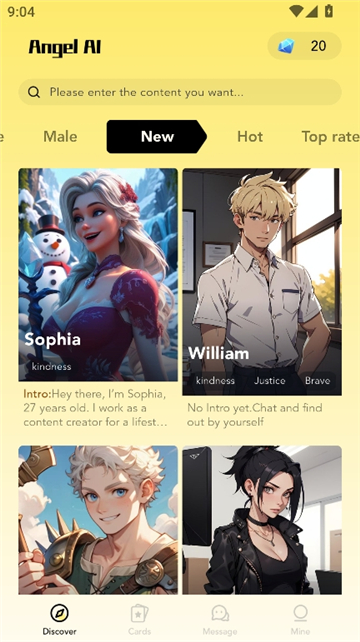Open the Message tab
Image resolution: width=360 pixels, height=642 pixels.
click(220, 619)
